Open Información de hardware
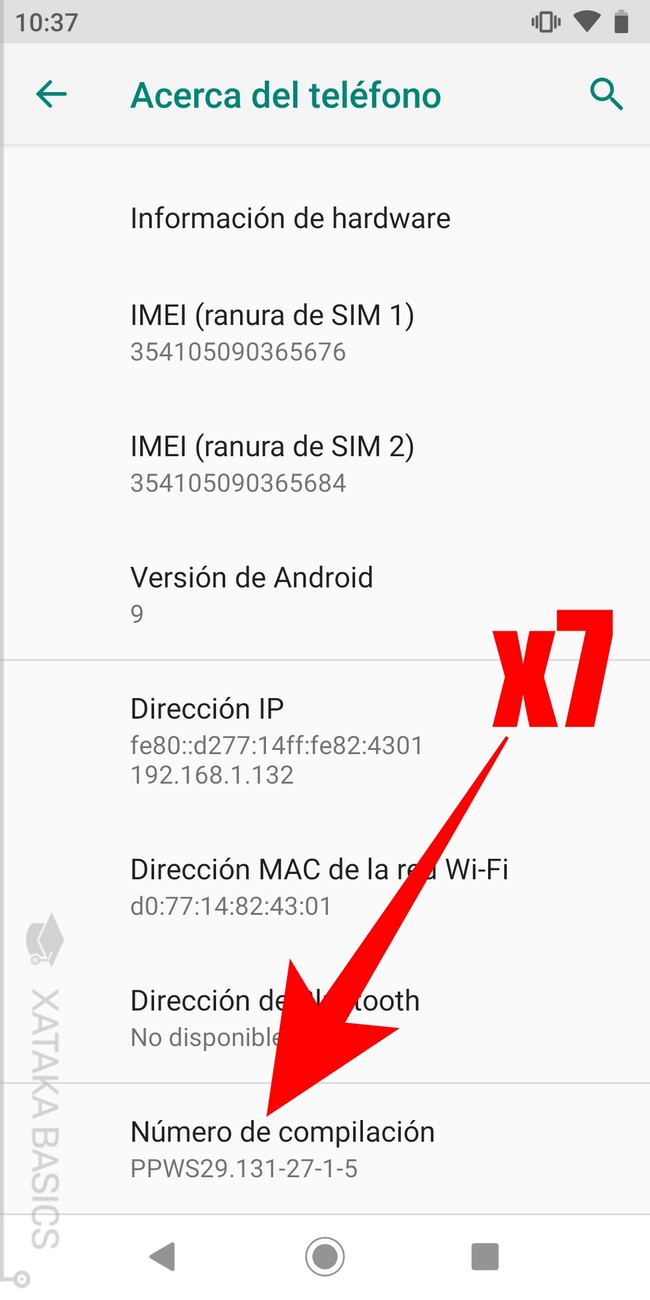Screen dimensions: 650x1300 [x=290, y=218]
